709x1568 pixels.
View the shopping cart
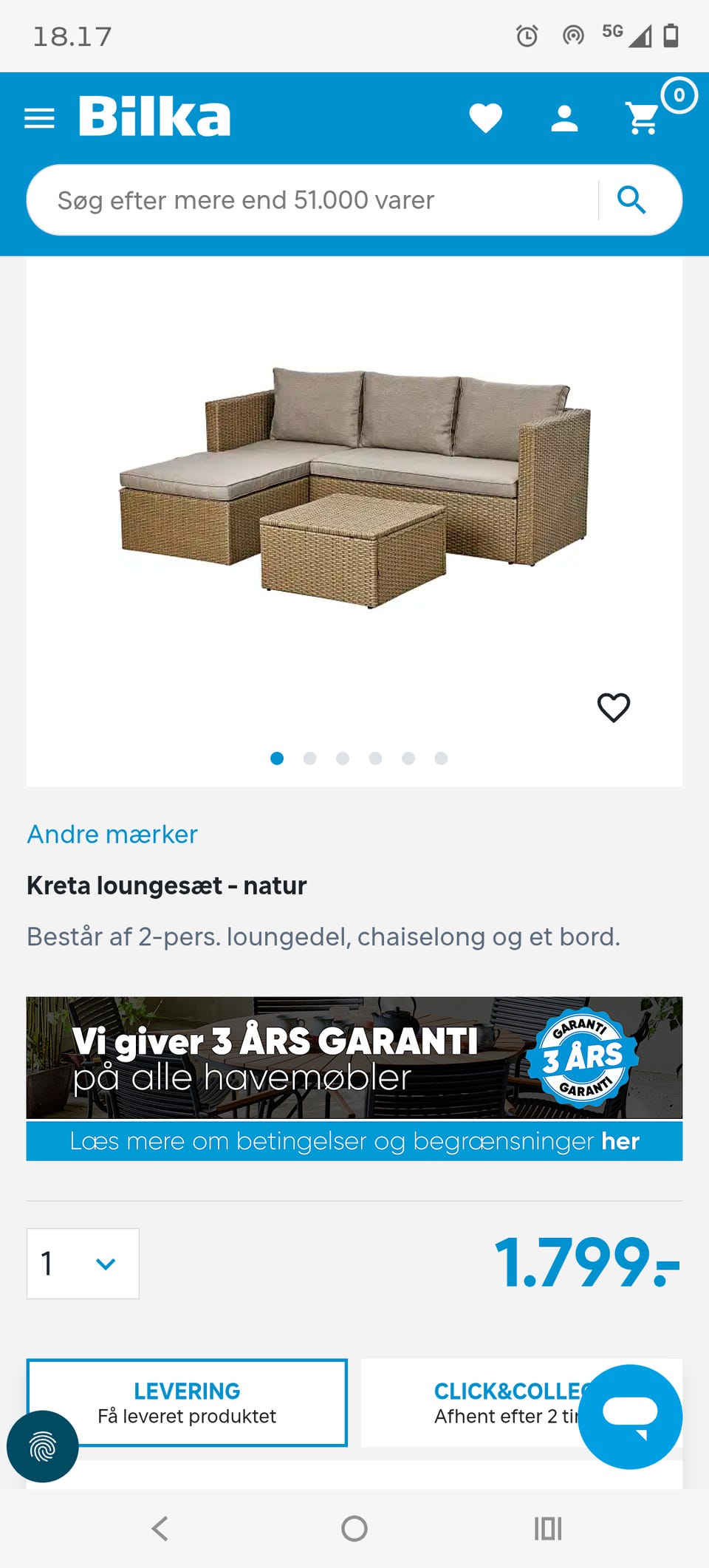pos(641,117)
